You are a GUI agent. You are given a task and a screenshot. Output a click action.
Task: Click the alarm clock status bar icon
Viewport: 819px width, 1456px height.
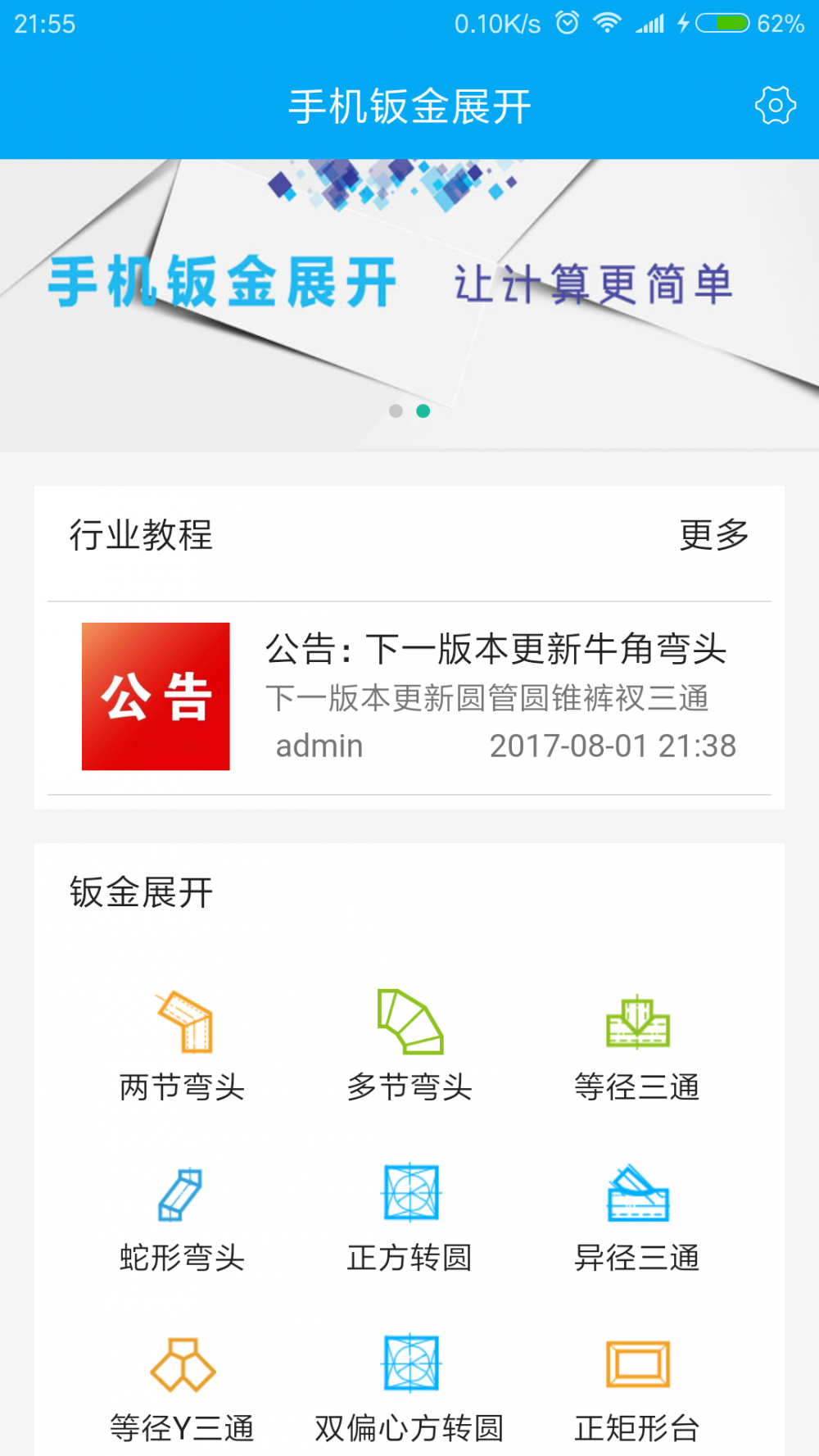coord(567,23)
